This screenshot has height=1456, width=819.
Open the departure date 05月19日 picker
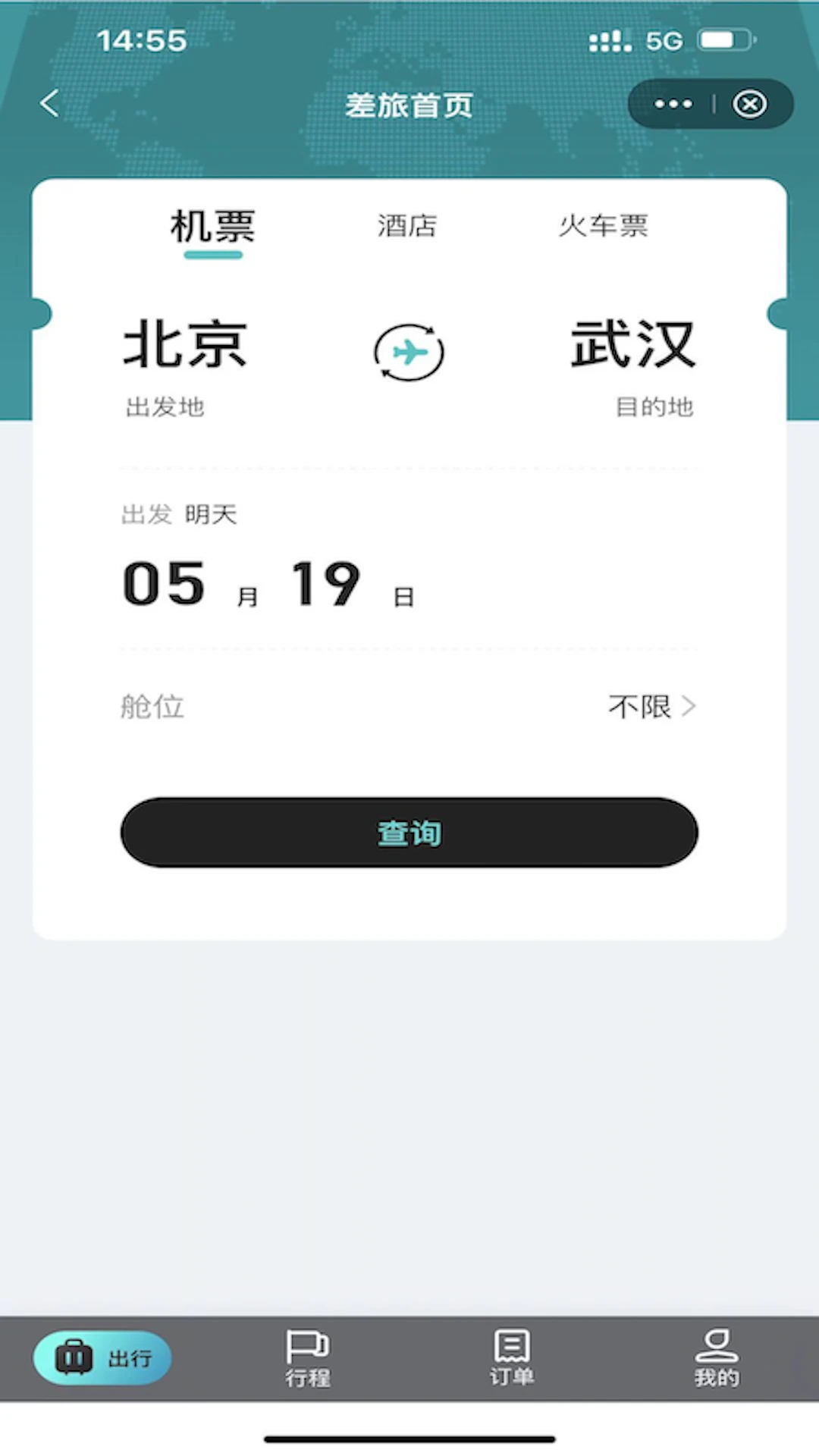[265, 584]
